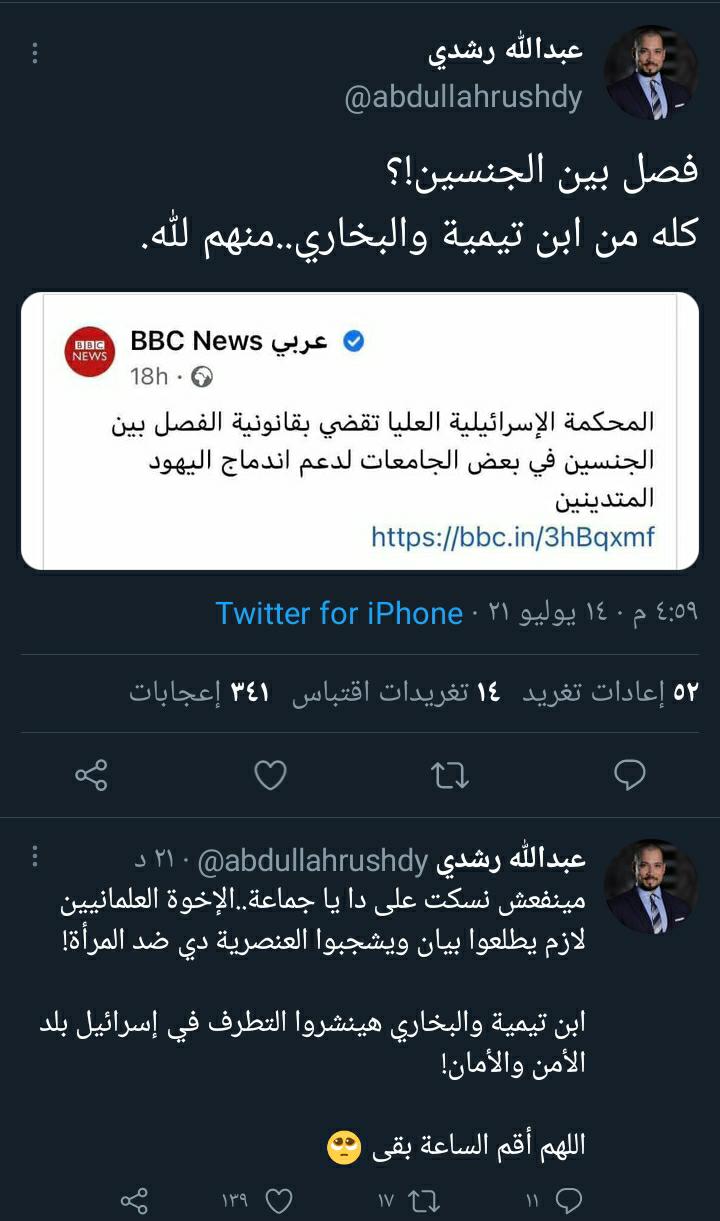Image resolution: width=720 pixels, height=1221 pixels.
Task: Open the Twitter for iPhone source link
Action: pos(339,613)
